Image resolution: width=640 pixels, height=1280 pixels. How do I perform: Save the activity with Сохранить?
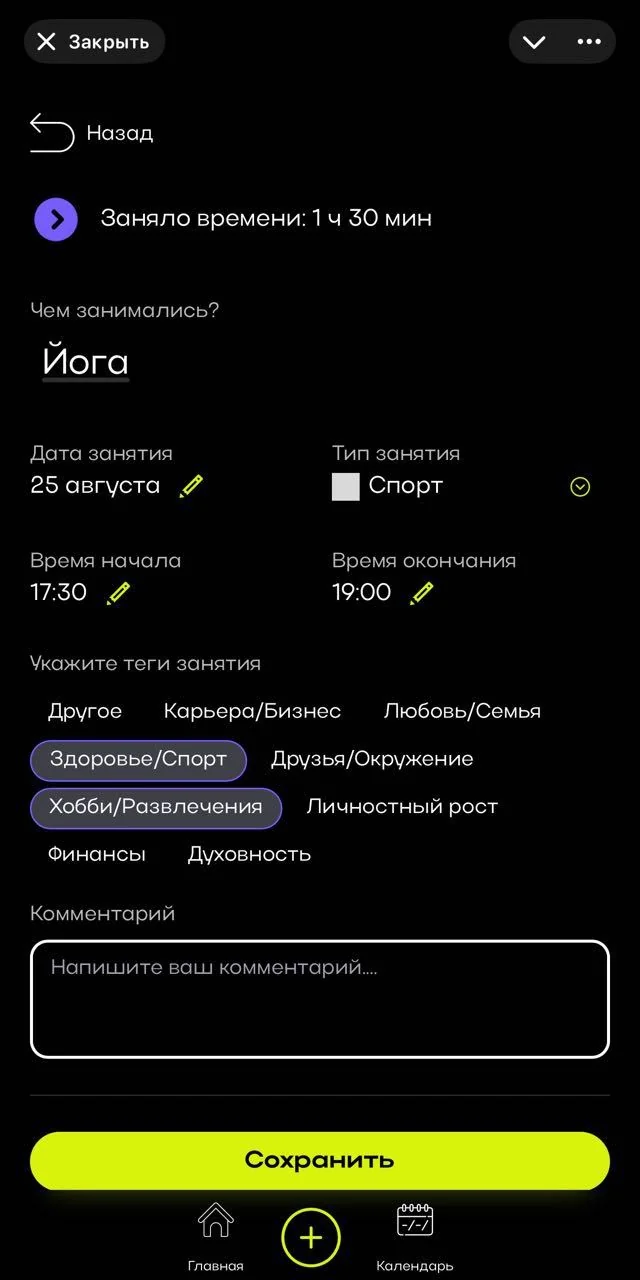coord(320,1160)
